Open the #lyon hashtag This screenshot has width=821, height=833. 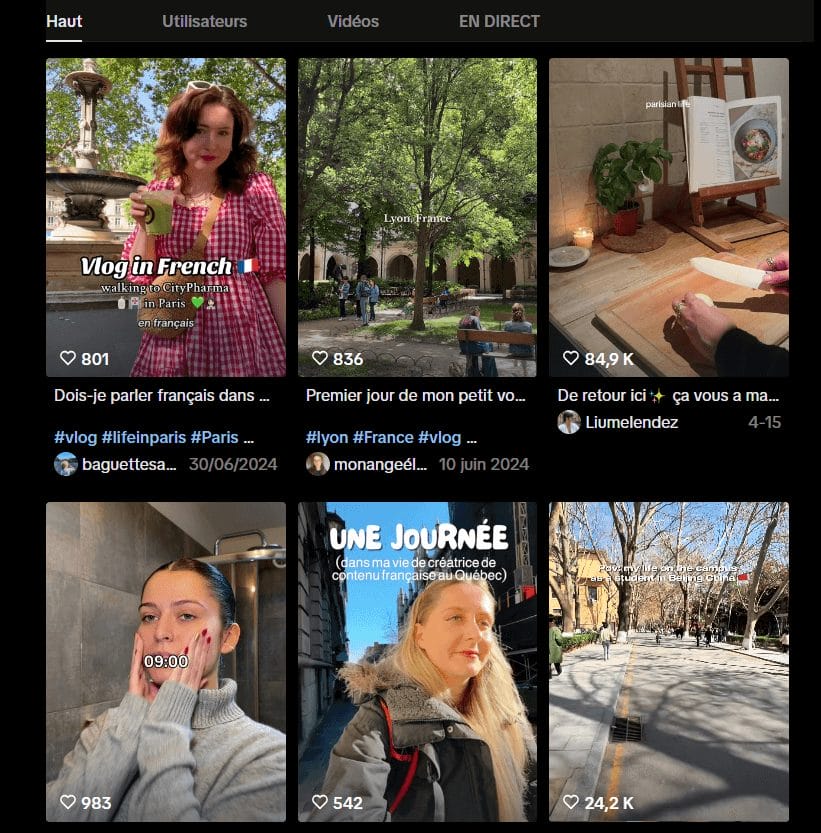[x=327, y=438]
